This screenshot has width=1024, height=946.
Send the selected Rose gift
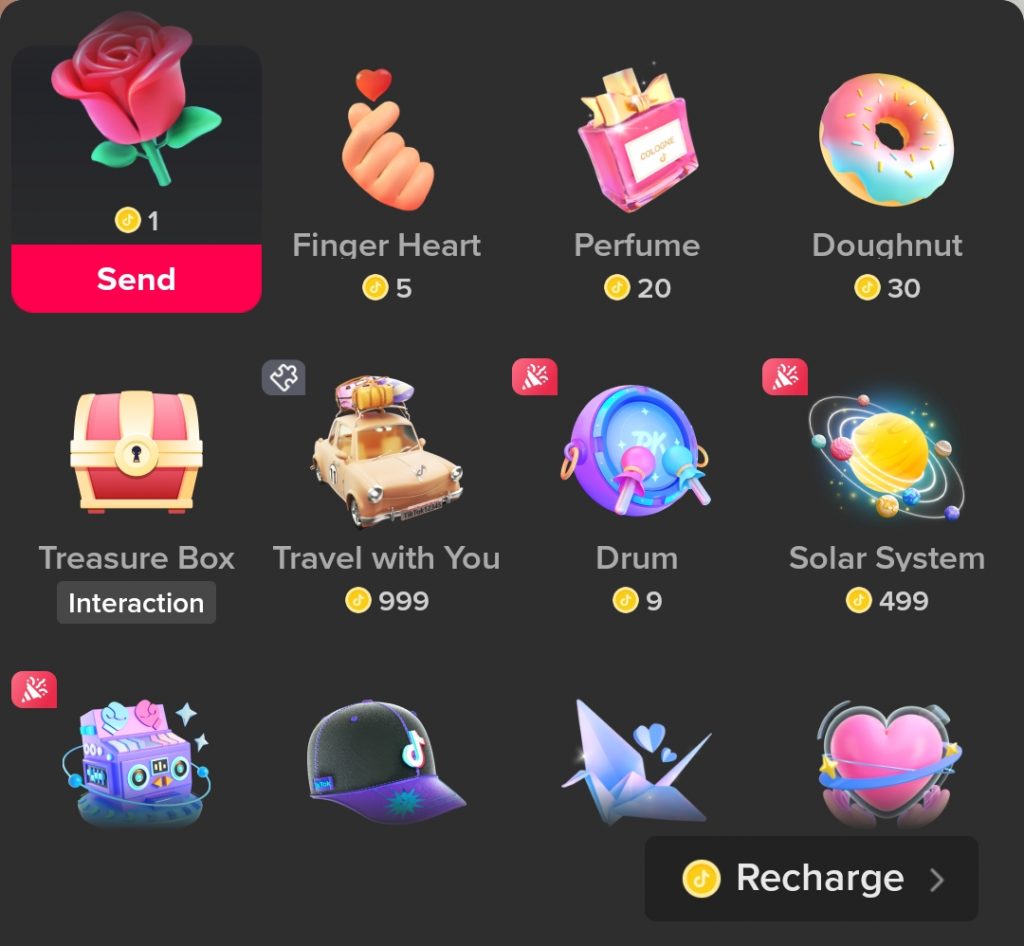[136, 279]
